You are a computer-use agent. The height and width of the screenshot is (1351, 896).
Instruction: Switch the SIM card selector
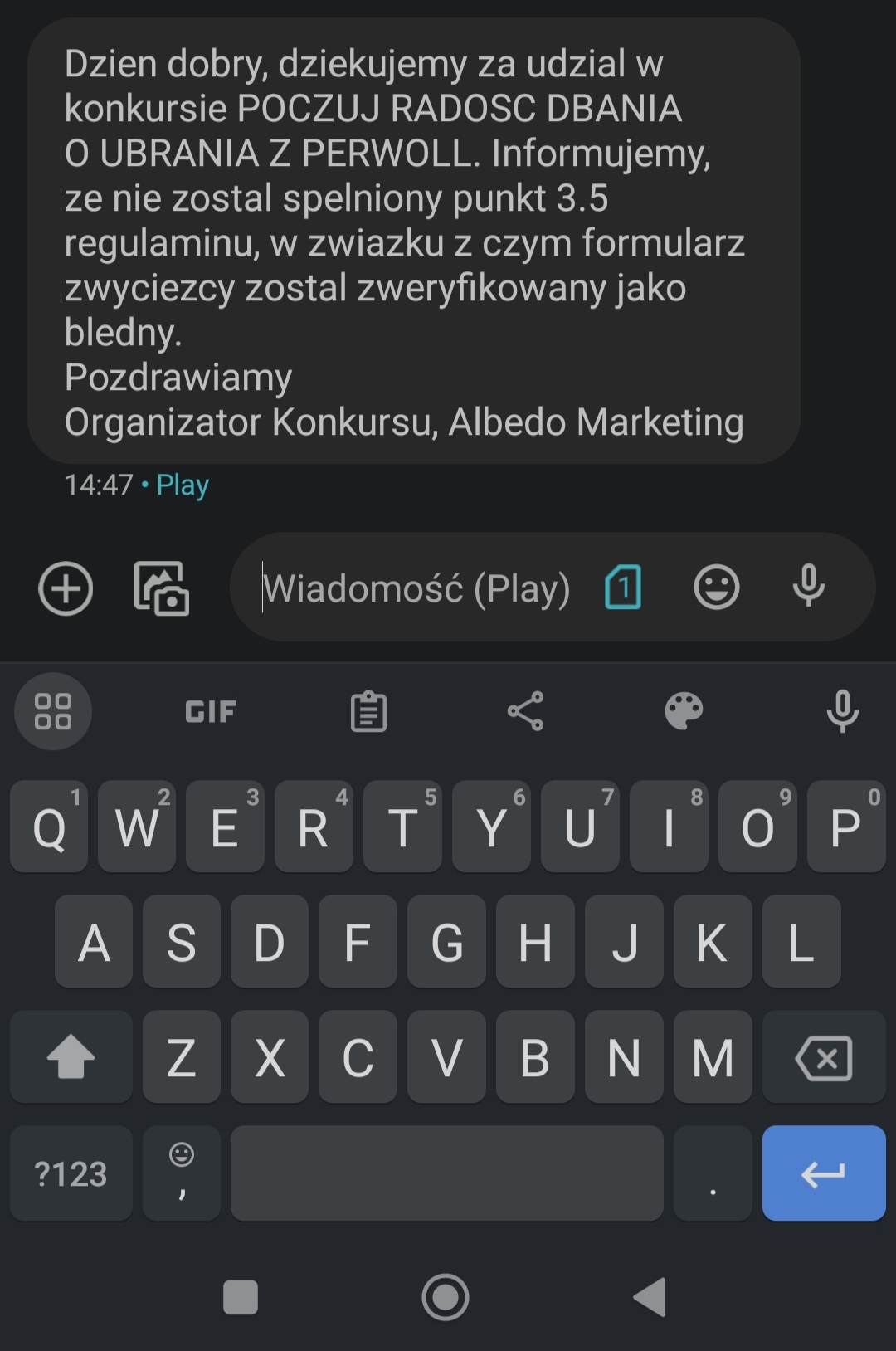coord(623,588)
